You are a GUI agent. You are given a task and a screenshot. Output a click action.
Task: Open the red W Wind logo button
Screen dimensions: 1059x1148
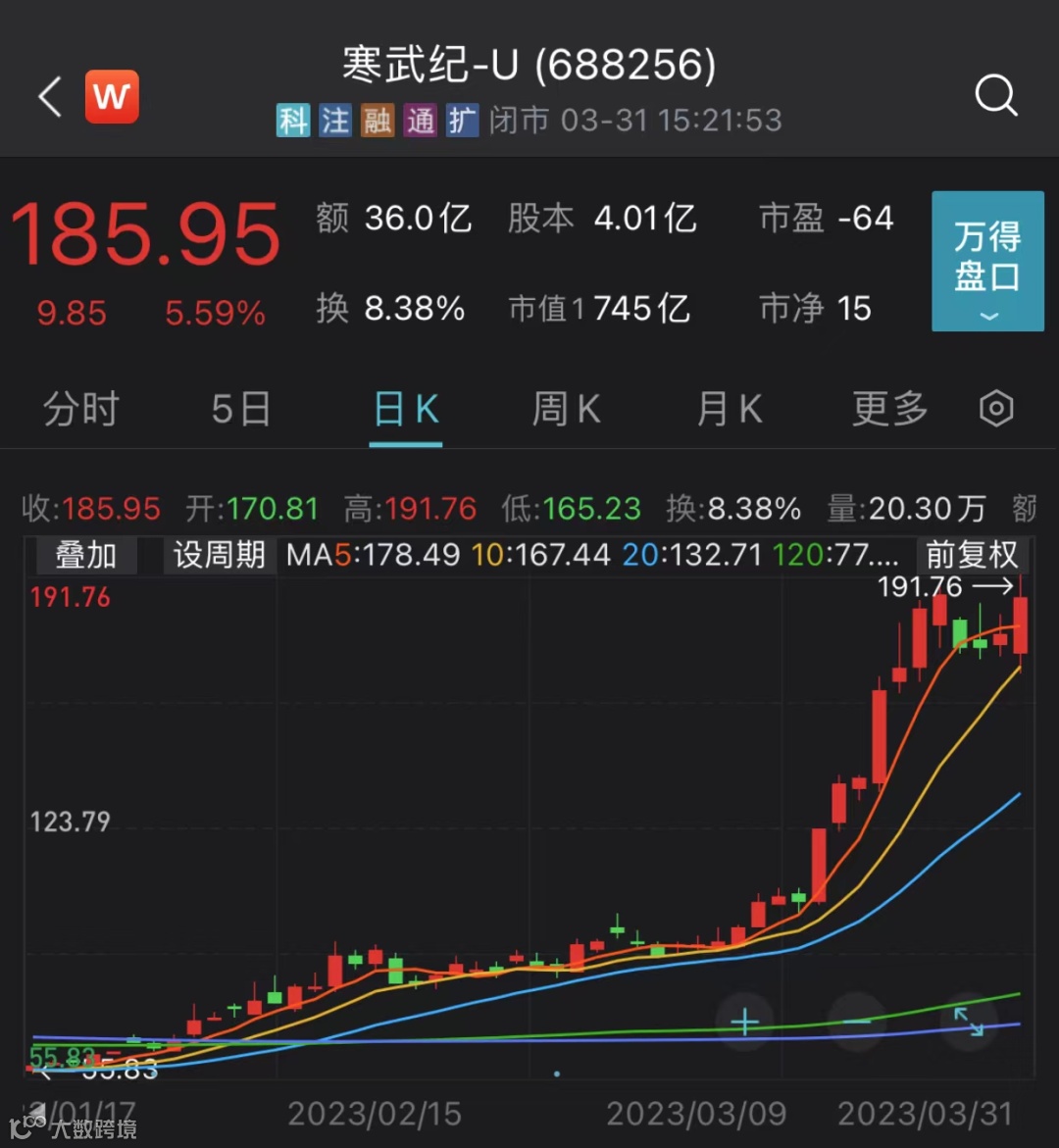pyautogui.click(x=112, y=97)
